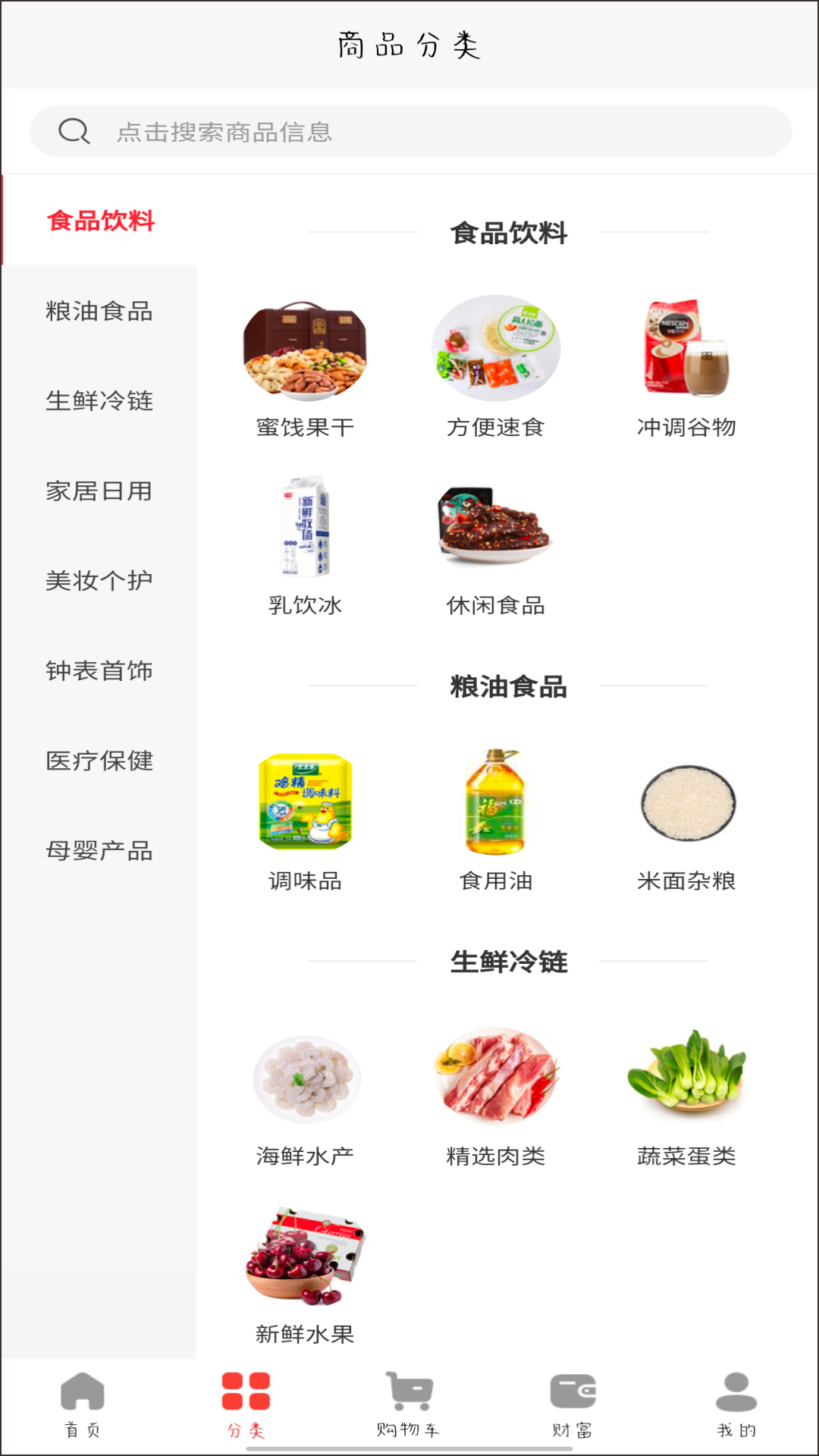Go to the 首页 home tab
Screen dimensions: 819x1456
click(x=82, y=1405)
